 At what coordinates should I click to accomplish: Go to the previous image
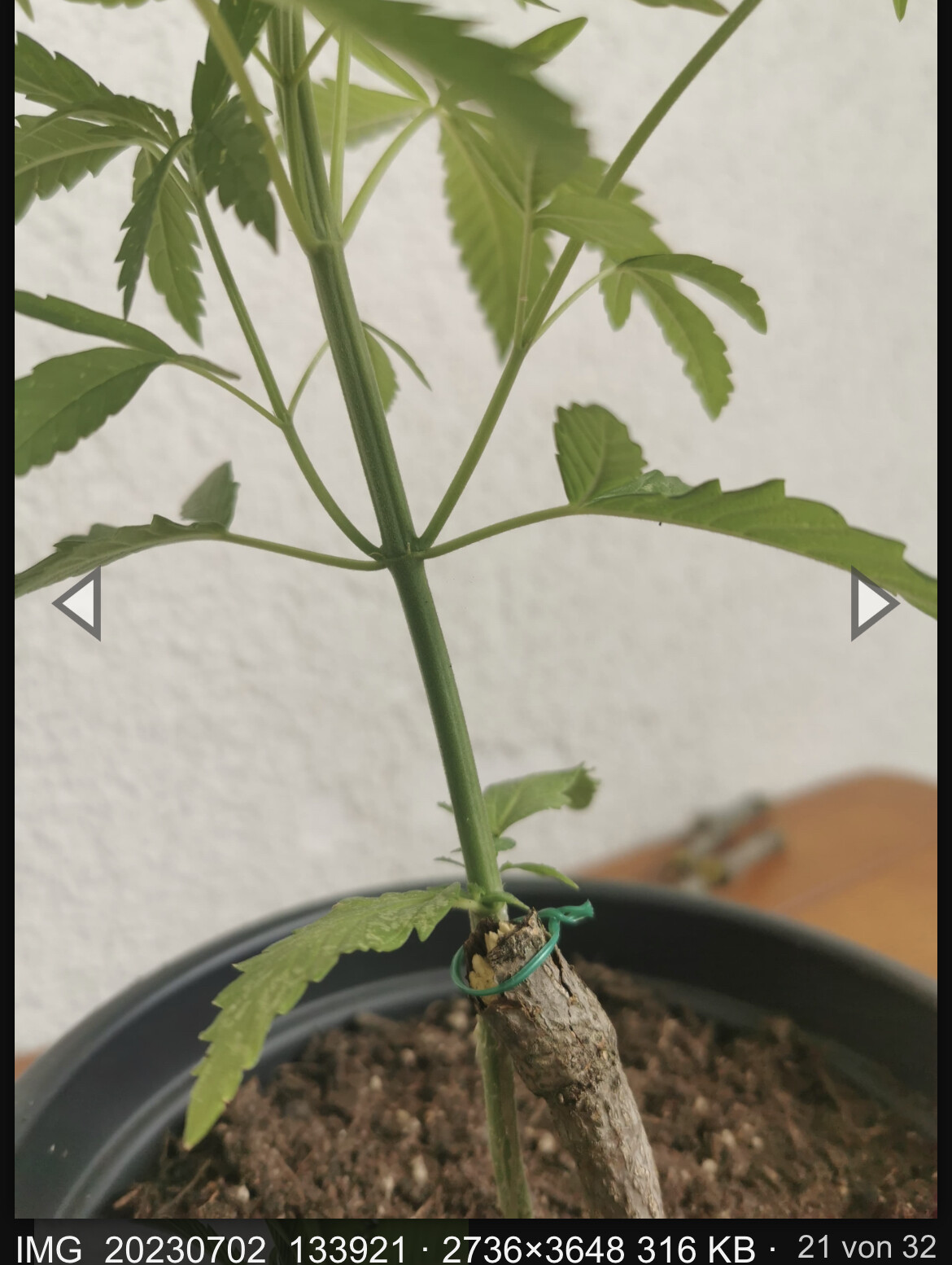coord(78,604)
